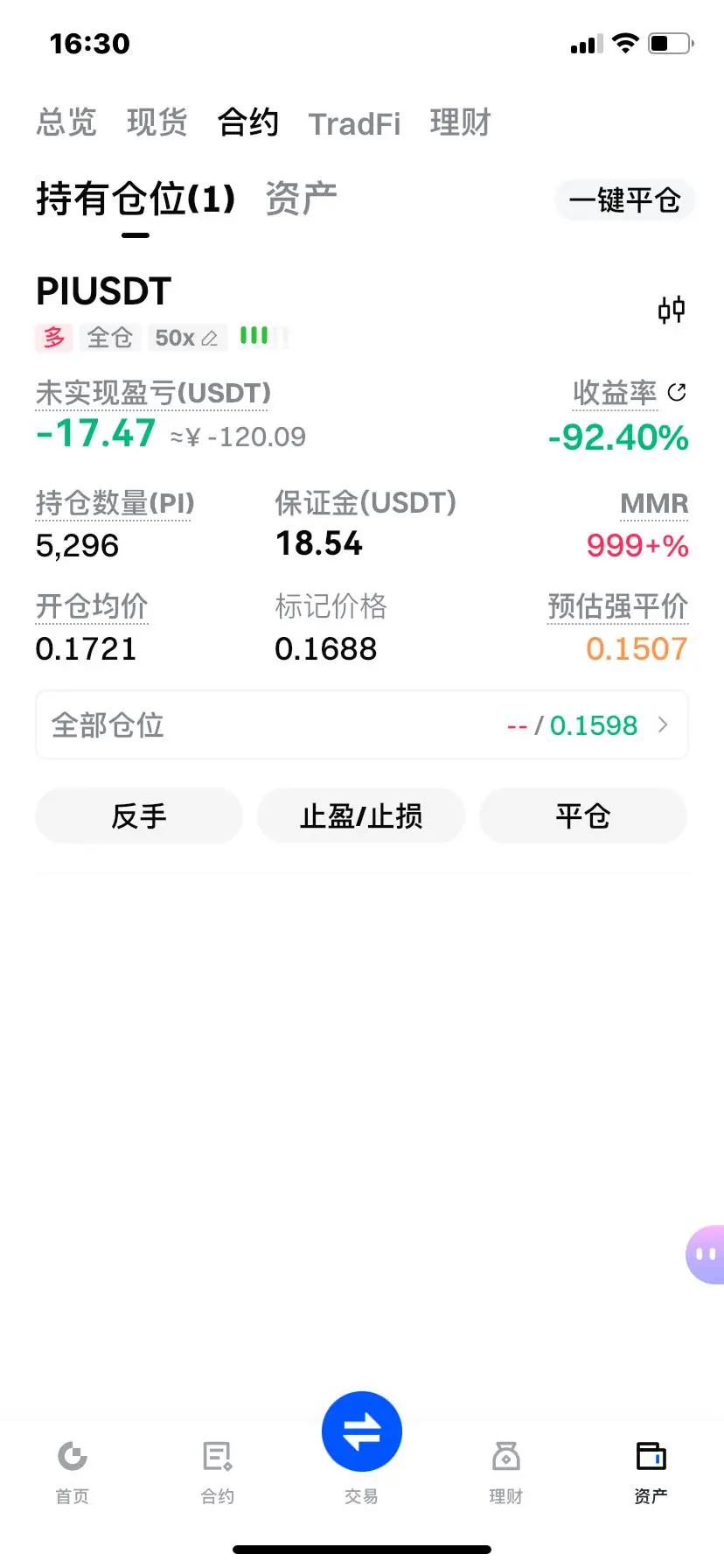724x1568 pixels.
Task: Open the 合约 bottom navigation tab
Action: pos(217,1469)
